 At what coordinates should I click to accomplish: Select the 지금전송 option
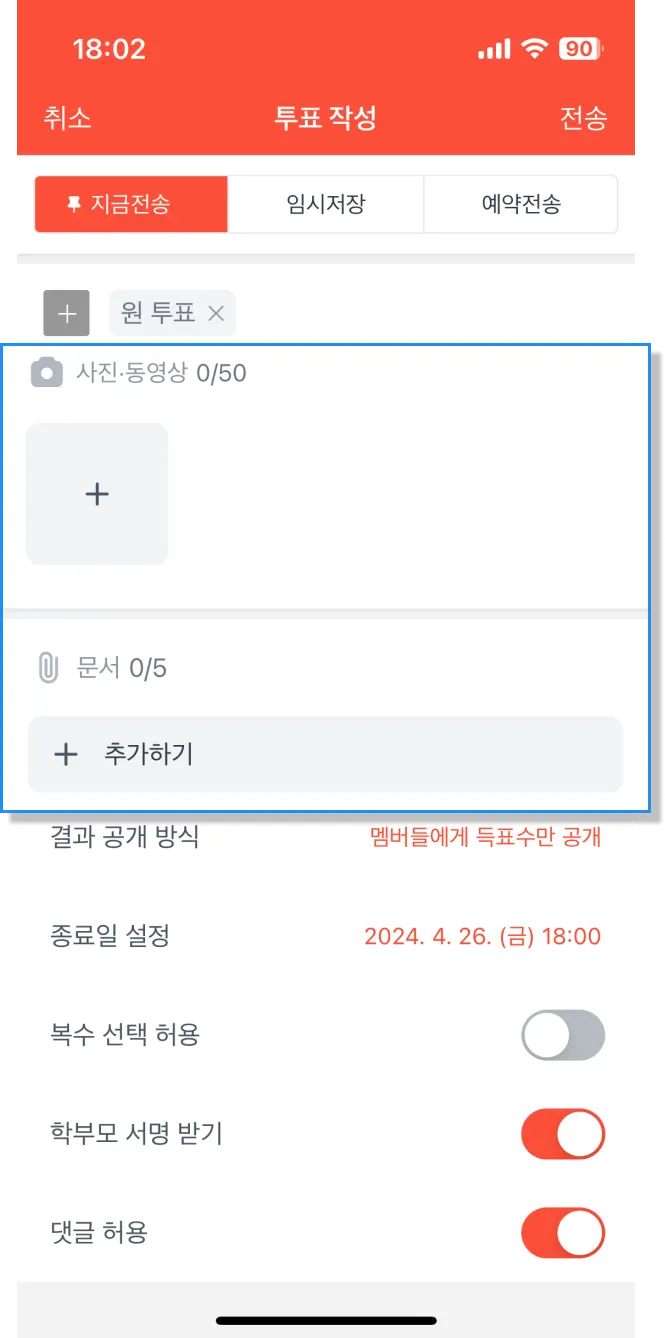pyautogui.click(x=131, y=205)
